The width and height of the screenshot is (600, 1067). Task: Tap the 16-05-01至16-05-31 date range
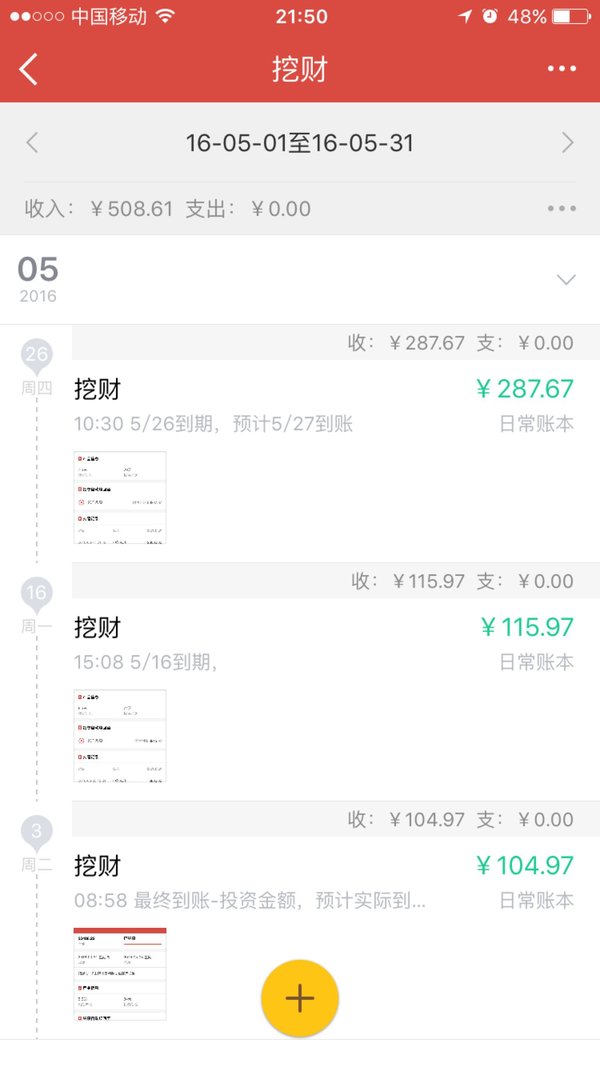coord(299,143)
